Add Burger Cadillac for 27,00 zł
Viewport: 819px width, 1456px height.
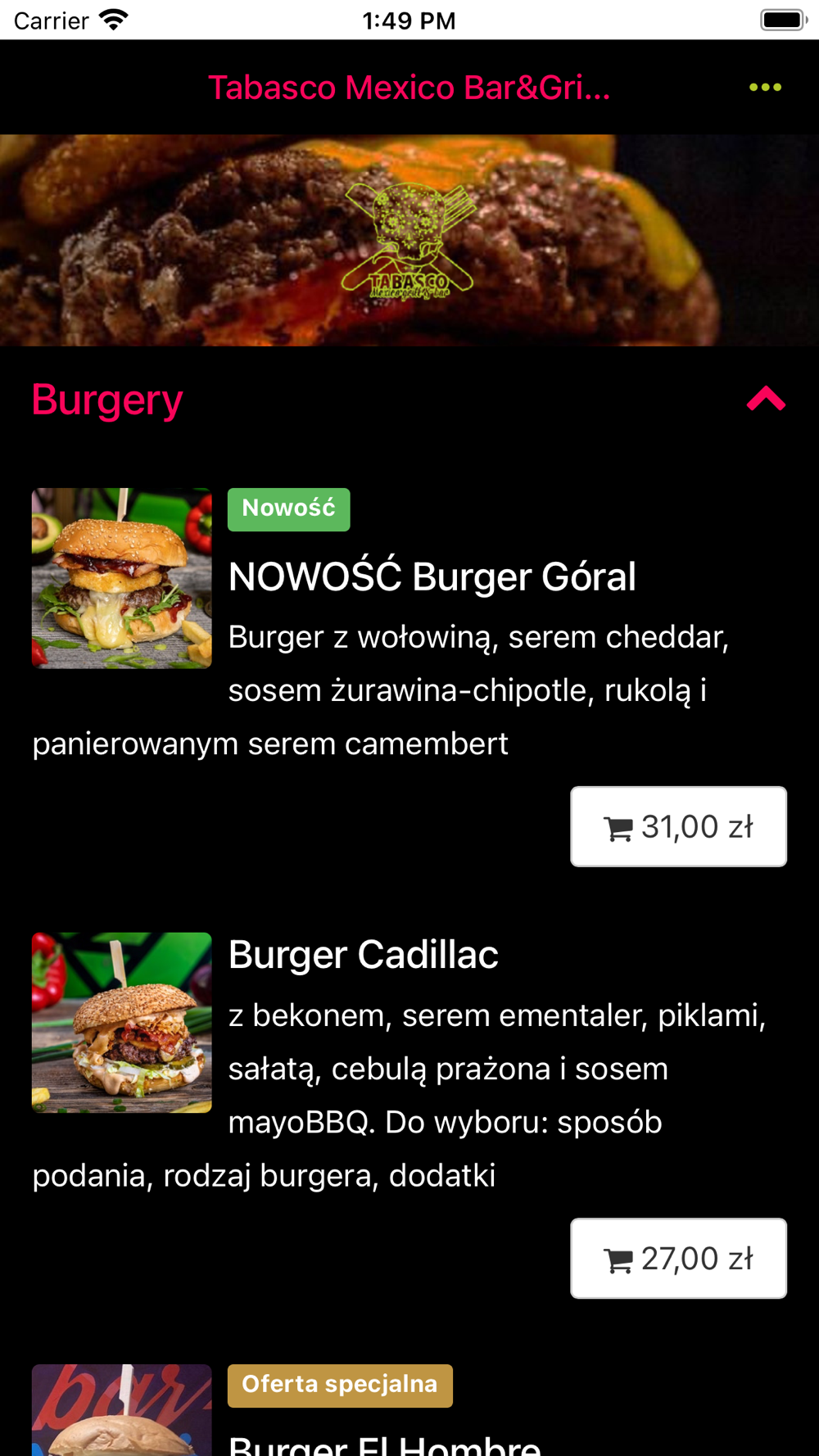click(x=678, y=1258)
